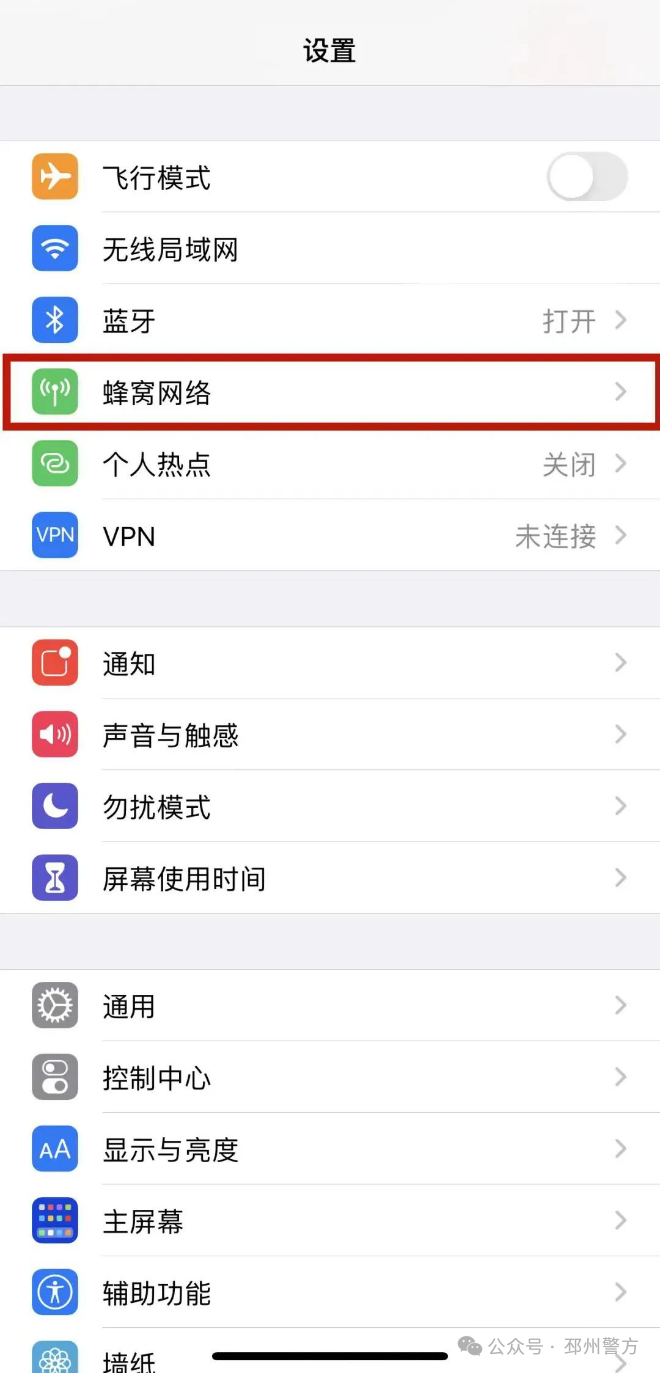Open 通用 general settings

click(x=330, y=1006)
